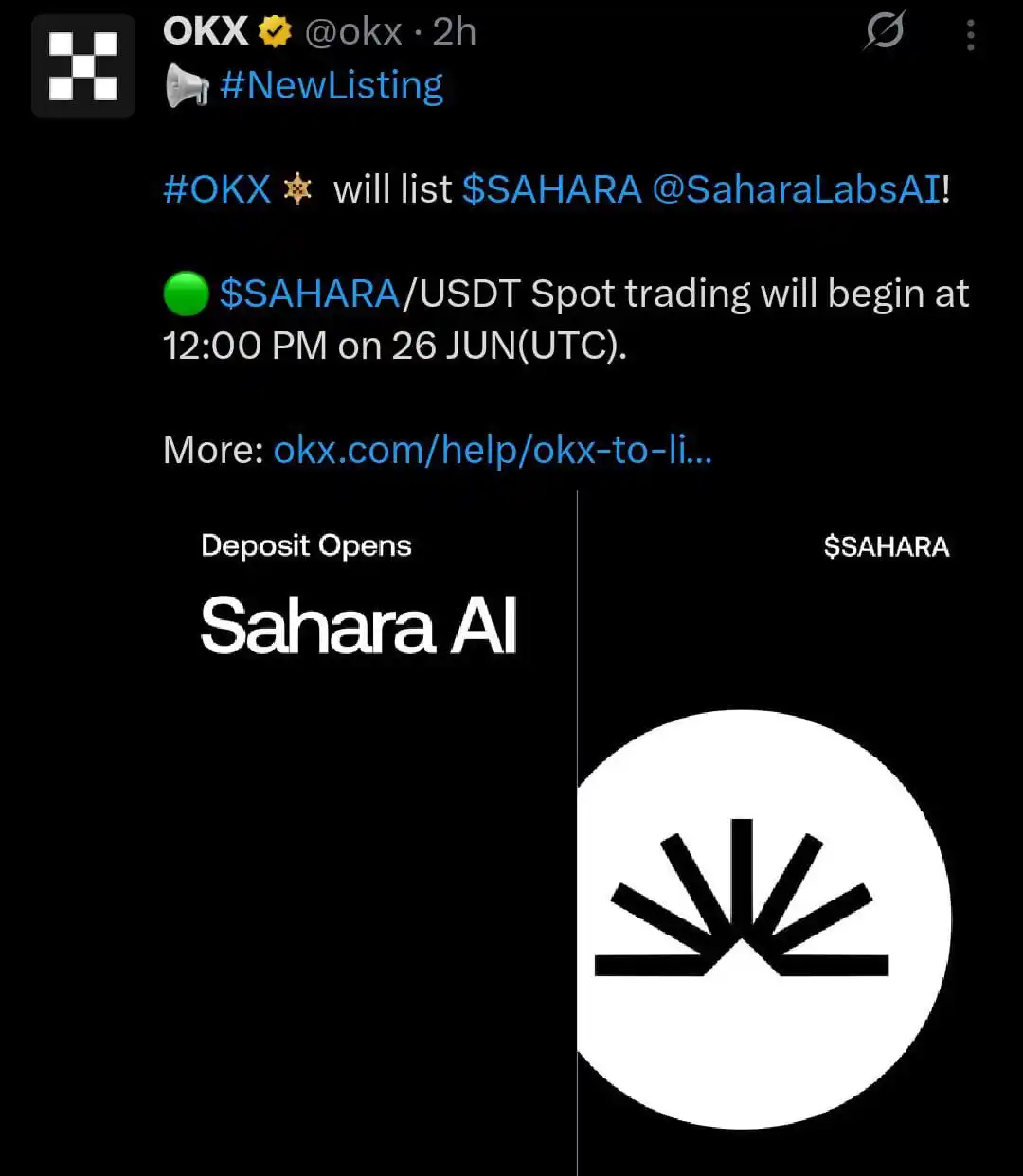This screenshot has height=1176, width=1023.
Task: Open the @okx handle
Action: (x=353, y=32)
